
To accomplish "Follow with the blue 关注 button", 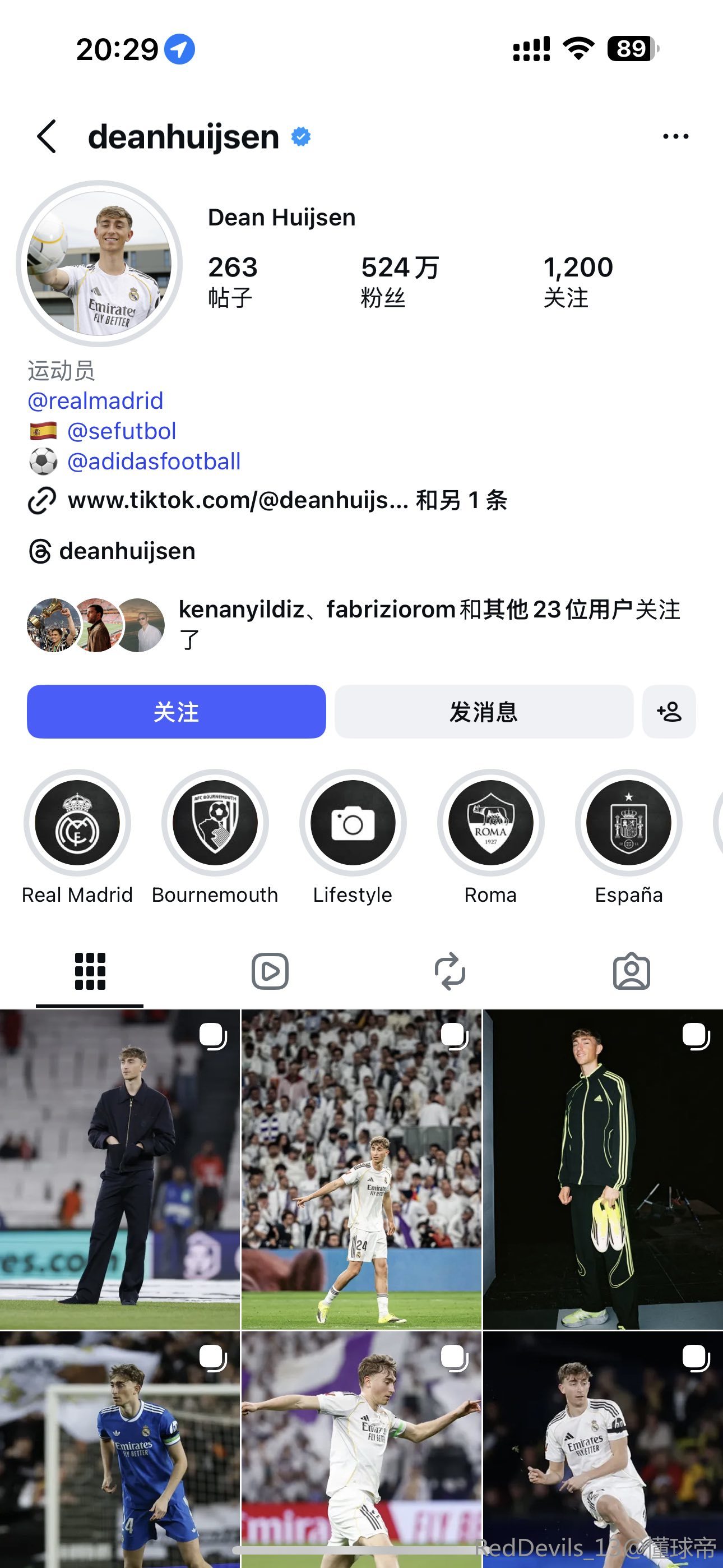I will pos(176,712).
